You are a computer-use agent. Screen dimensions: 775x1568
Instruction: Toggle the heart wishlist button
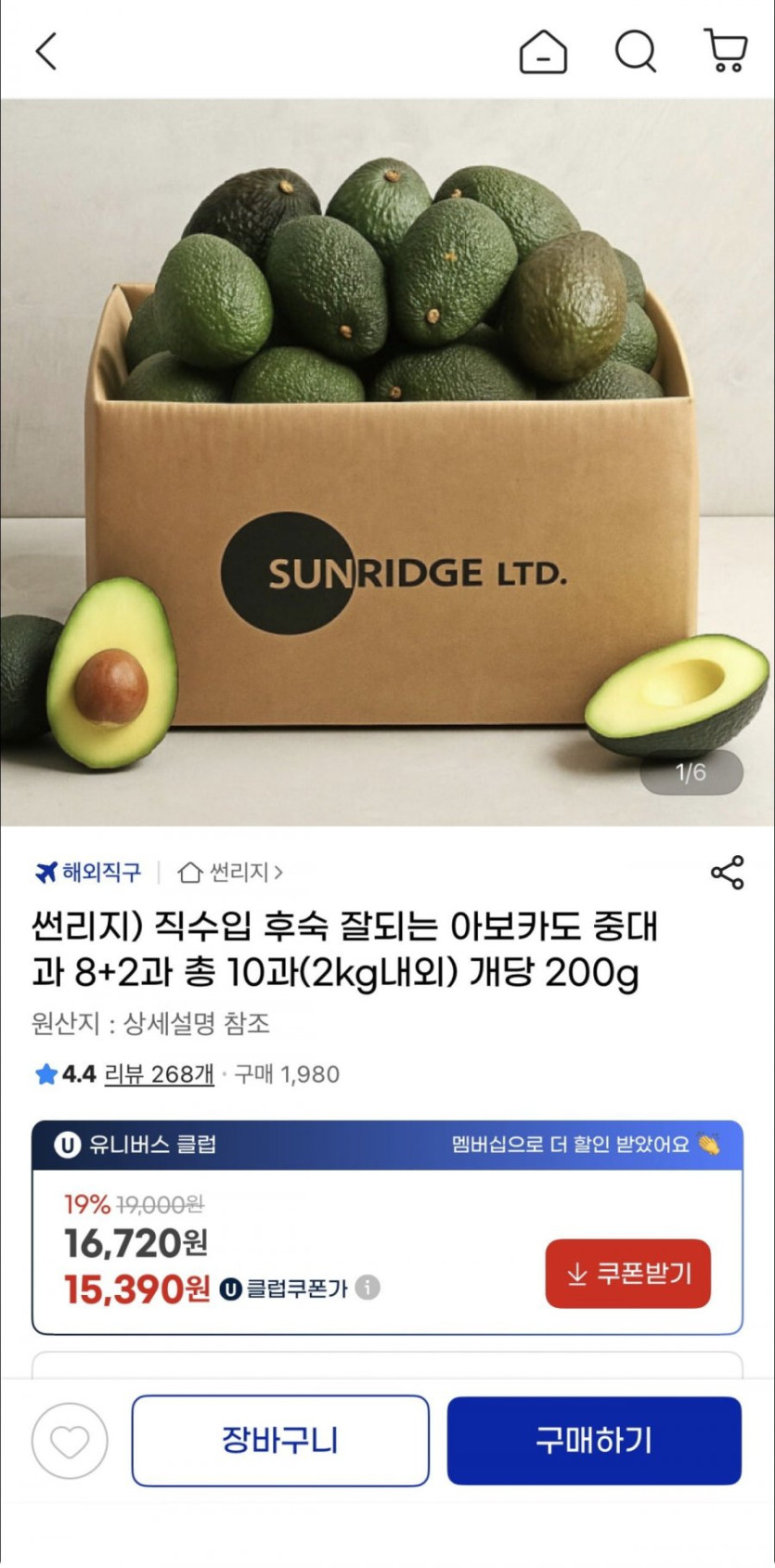70,1440
